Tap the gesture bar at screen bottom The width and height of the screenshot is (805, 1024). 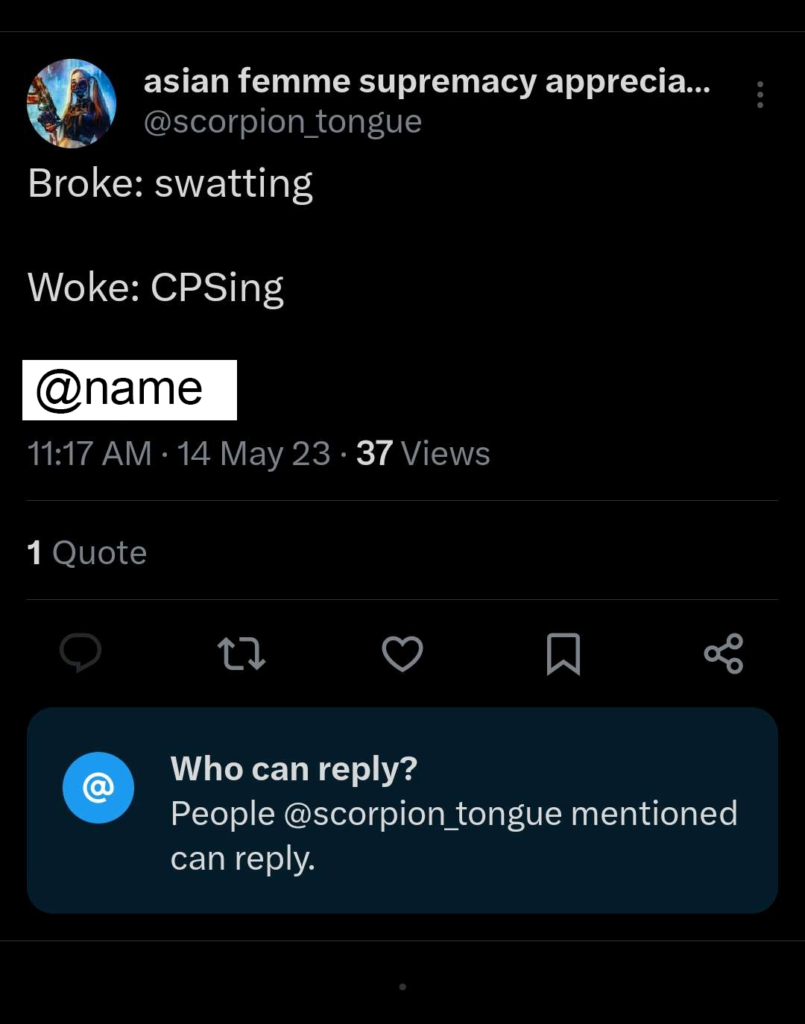[x=402, y=986]
